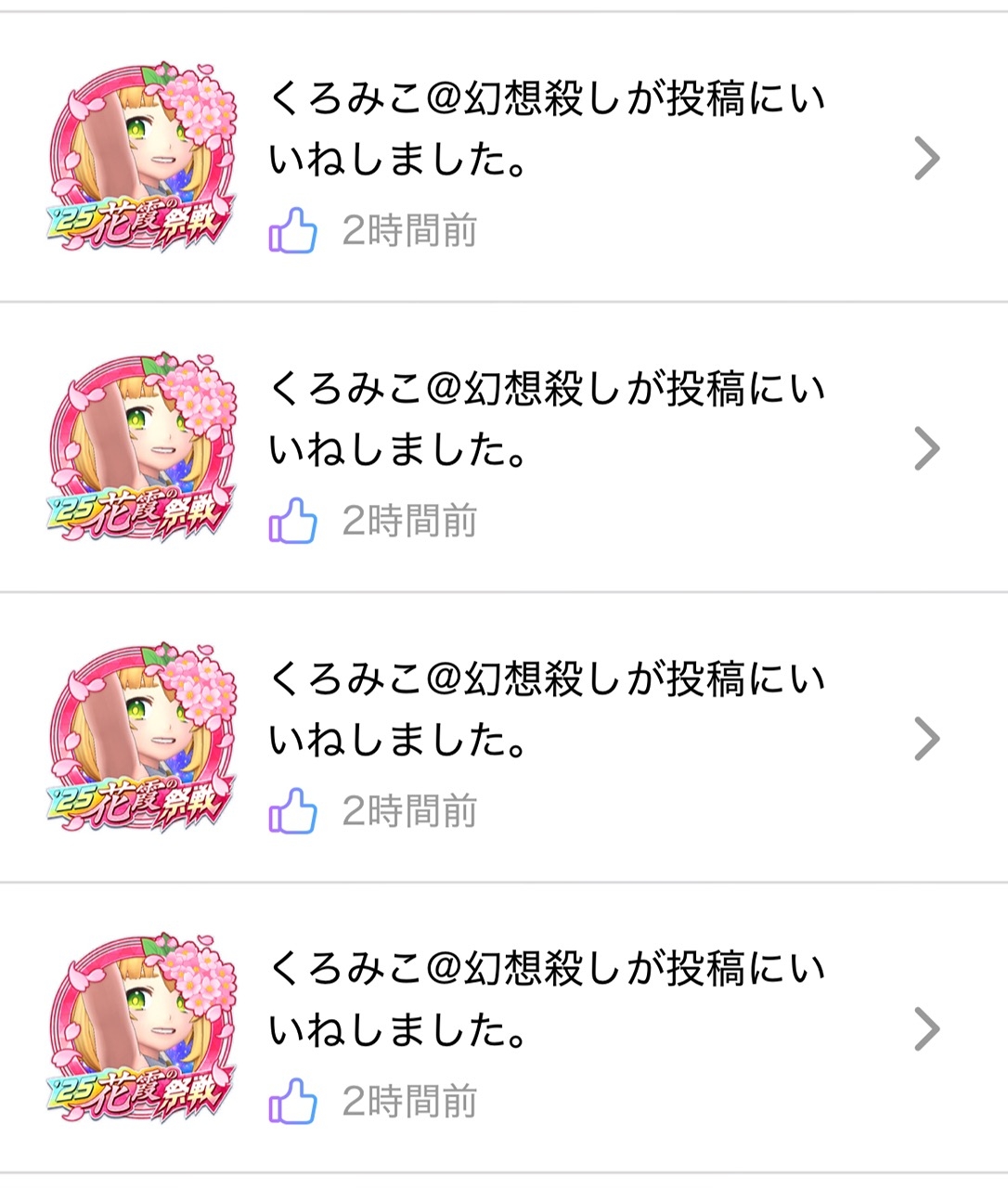Open the topmost くろみこ like notification

tap(546, 158)
